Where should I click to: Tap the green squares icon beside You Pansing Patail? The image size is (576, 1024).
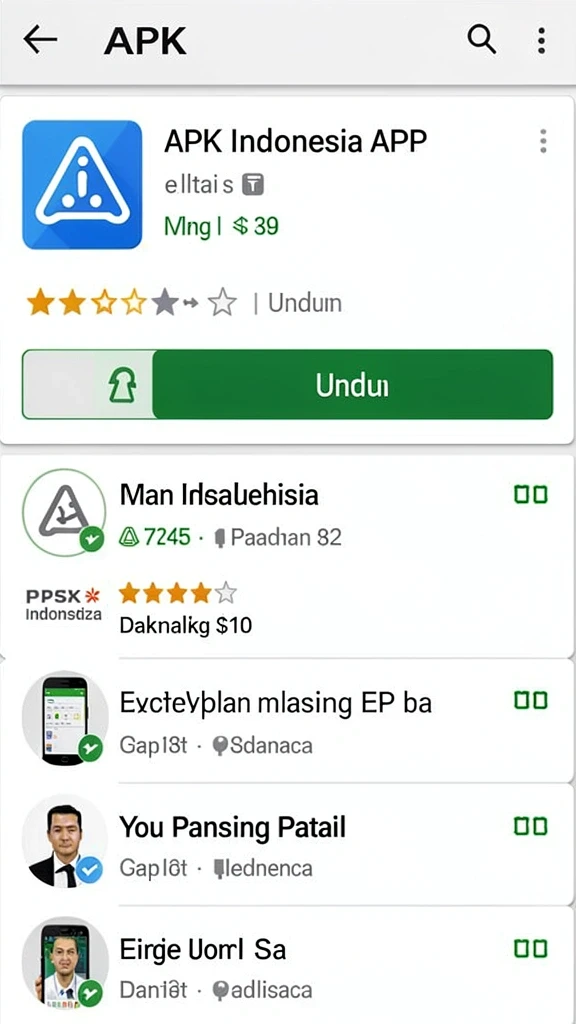(x=530, y=826)
